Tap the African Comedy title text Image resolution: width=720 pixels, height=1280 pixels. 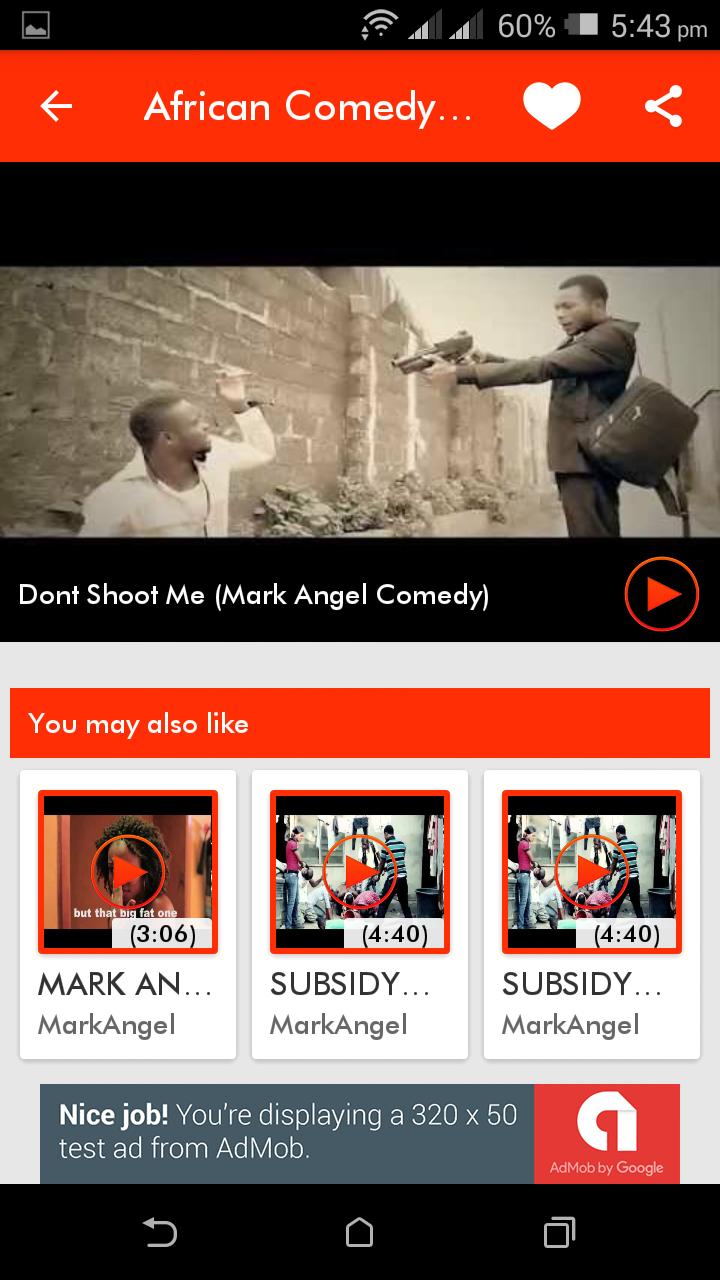(x=310, y=106)
